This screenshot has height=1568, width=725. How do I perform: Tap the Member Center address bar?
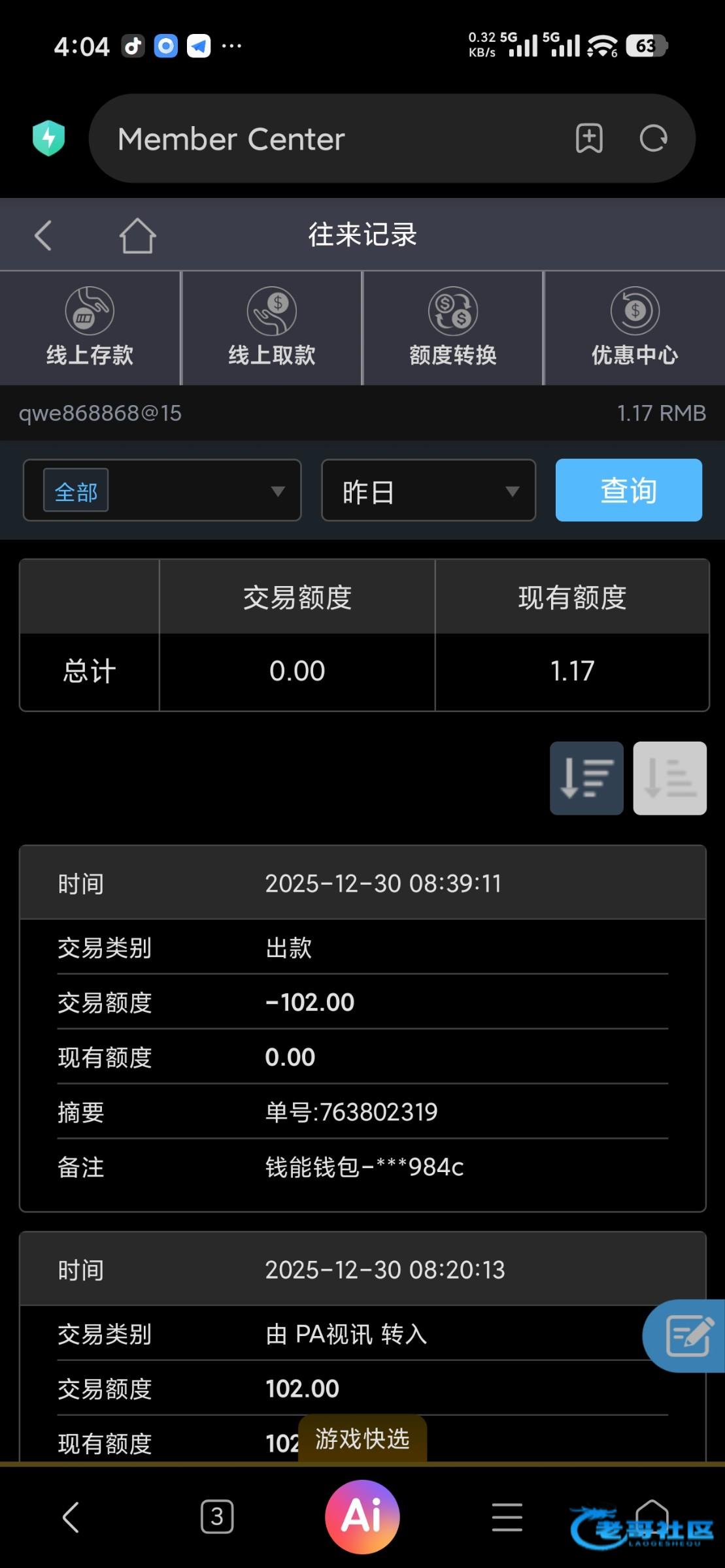point(327,139)
